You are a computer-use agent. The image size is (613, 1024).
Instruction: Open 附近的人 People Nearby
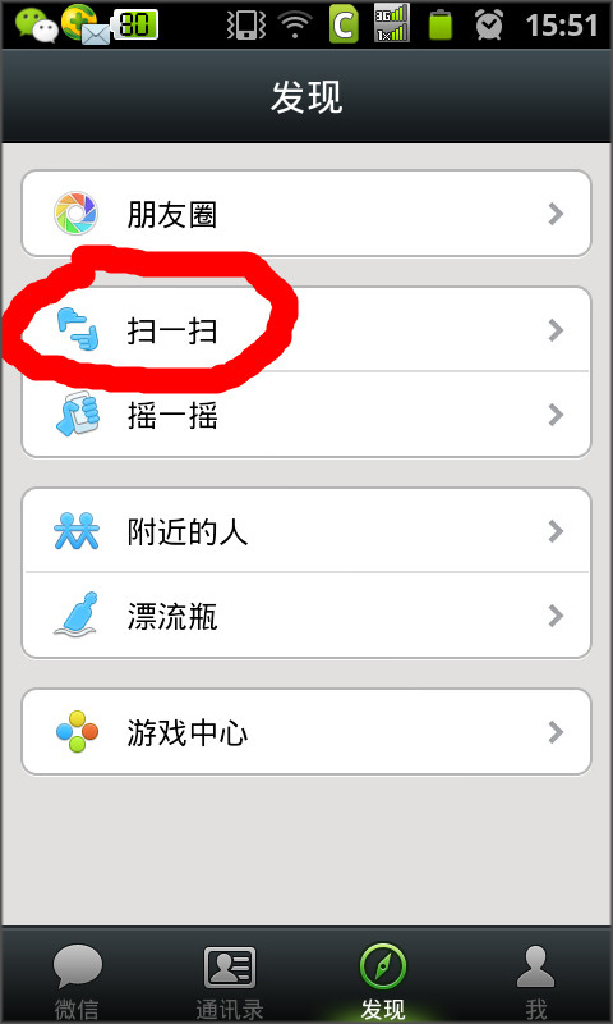point(306,531)
